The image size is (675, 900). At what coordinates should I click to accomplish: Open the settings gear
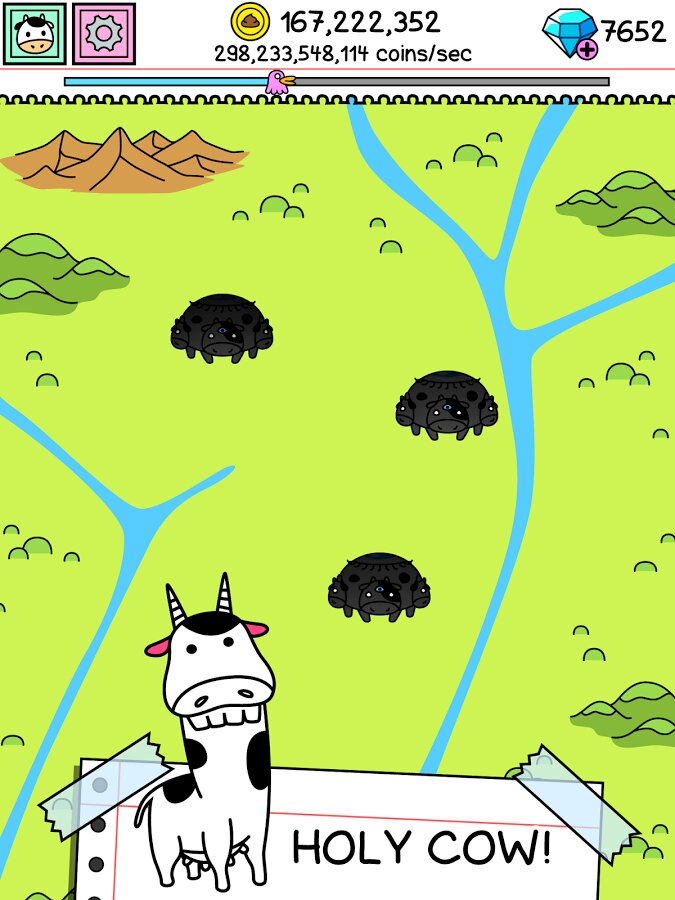(103, 34)
